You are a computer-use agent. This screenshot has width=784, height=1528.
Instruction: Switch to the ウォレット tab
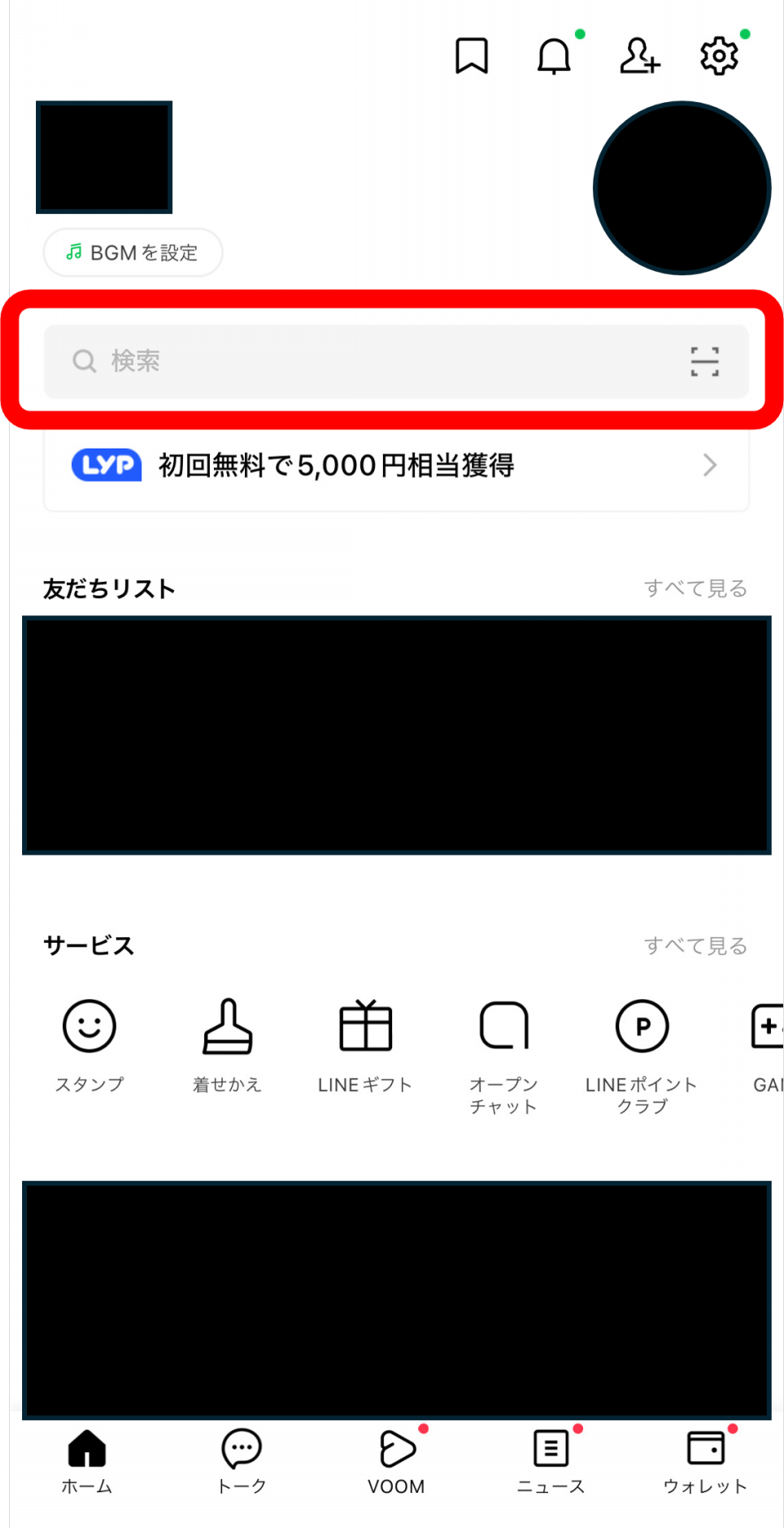tap(706, 1461)
